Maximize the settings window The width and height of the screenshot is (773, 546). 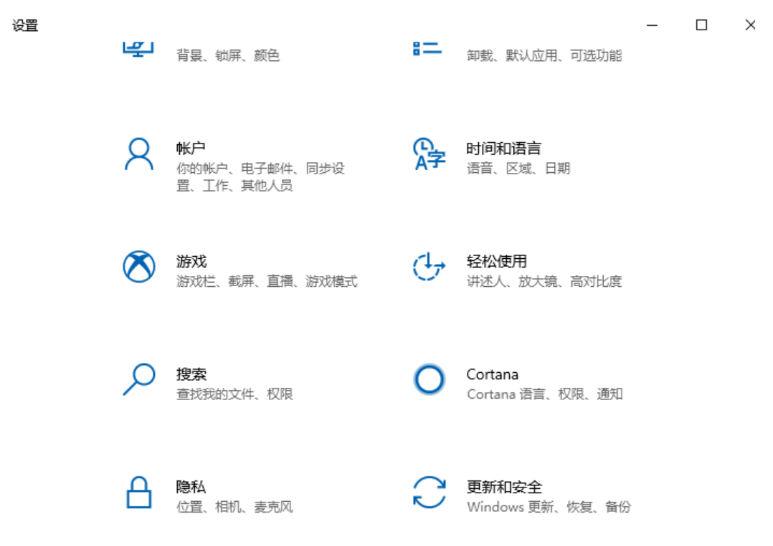coord(701,25)
